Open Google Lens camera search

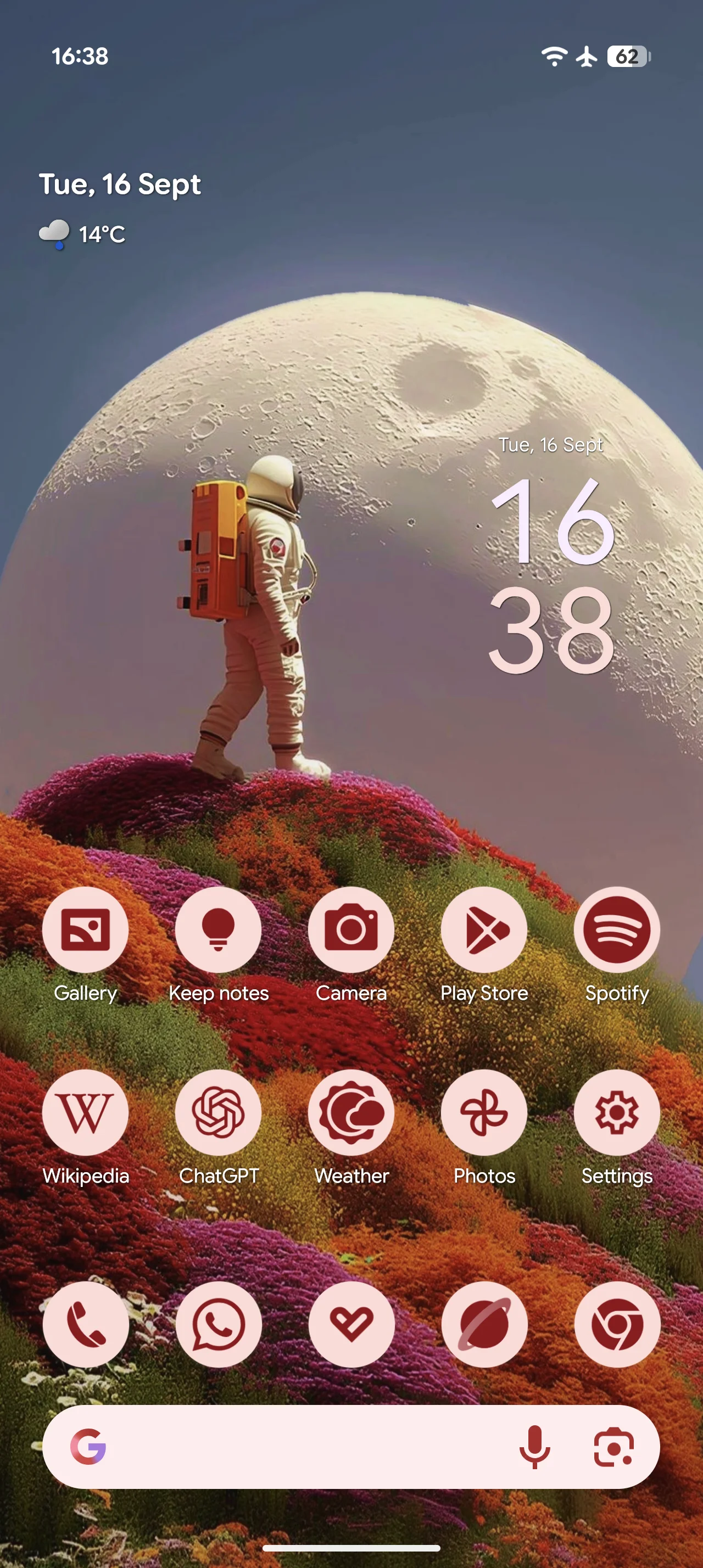tap(613, 1447)
